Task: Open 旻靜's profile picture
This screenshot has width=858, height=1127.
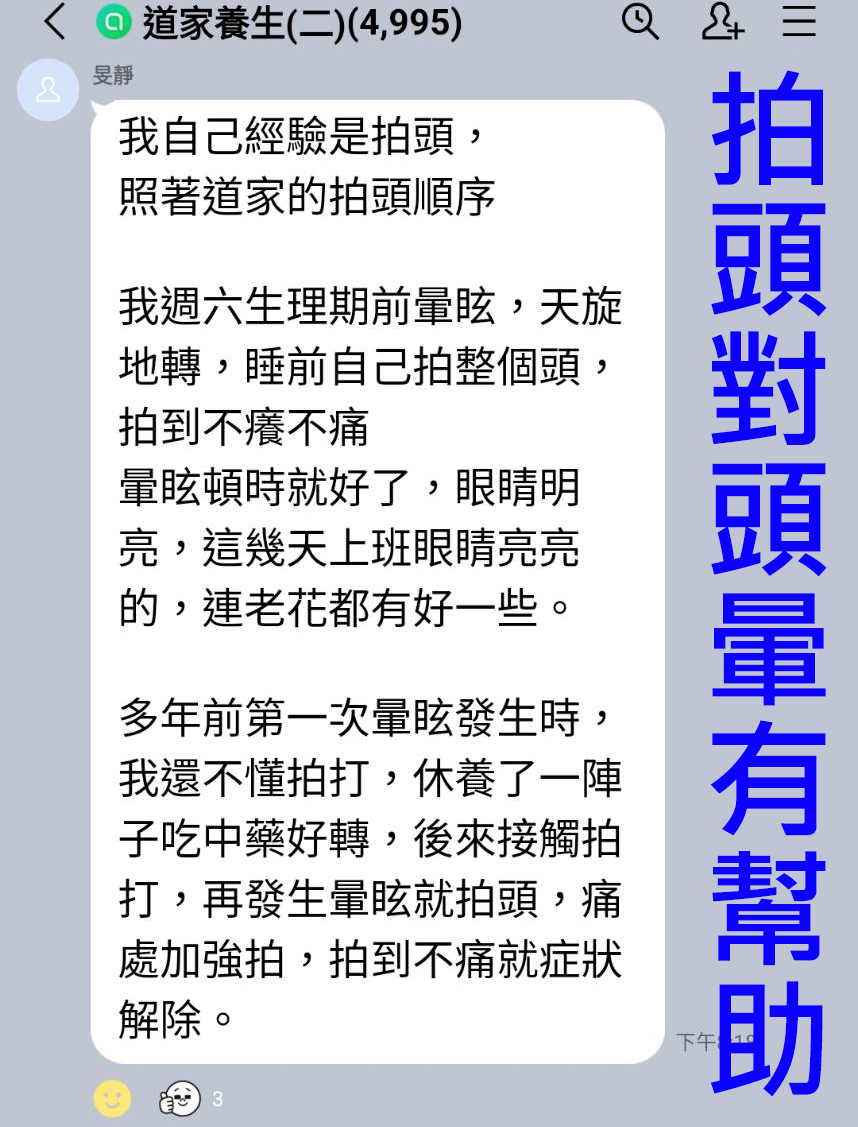Action: click(x=48, y=90)
